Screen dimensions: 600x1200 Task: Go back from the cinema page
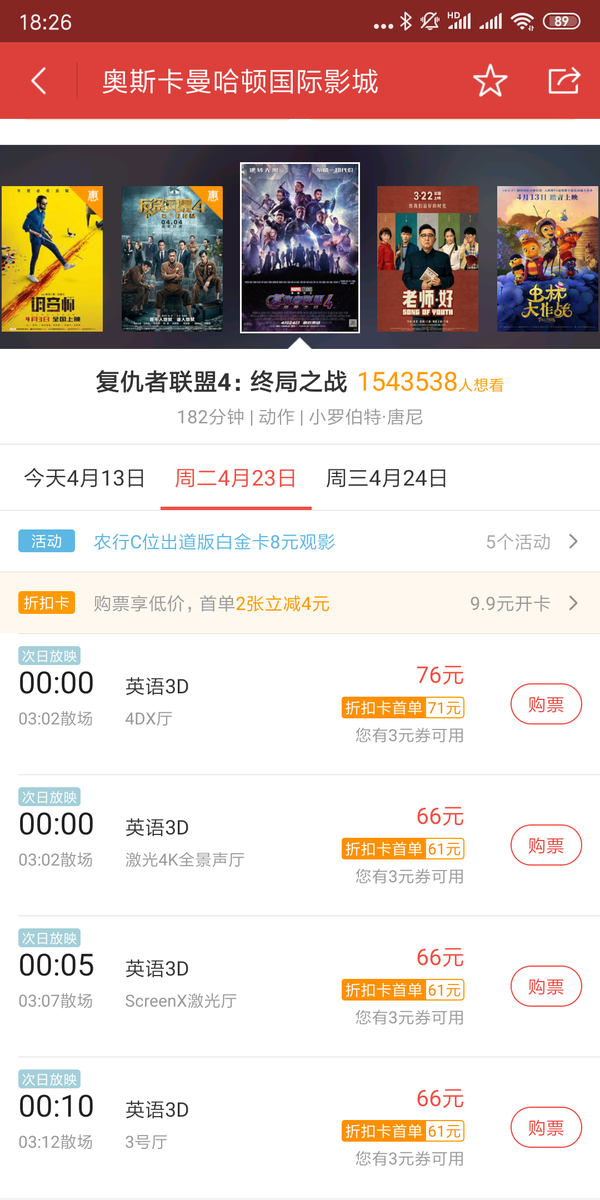pos(39,81)
